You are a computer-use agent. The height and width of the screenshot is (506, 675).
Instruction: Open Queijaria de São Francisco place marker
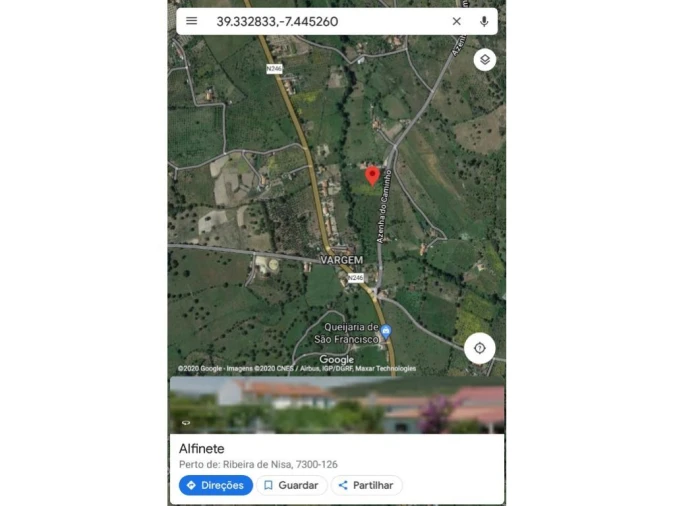(386, 332)
